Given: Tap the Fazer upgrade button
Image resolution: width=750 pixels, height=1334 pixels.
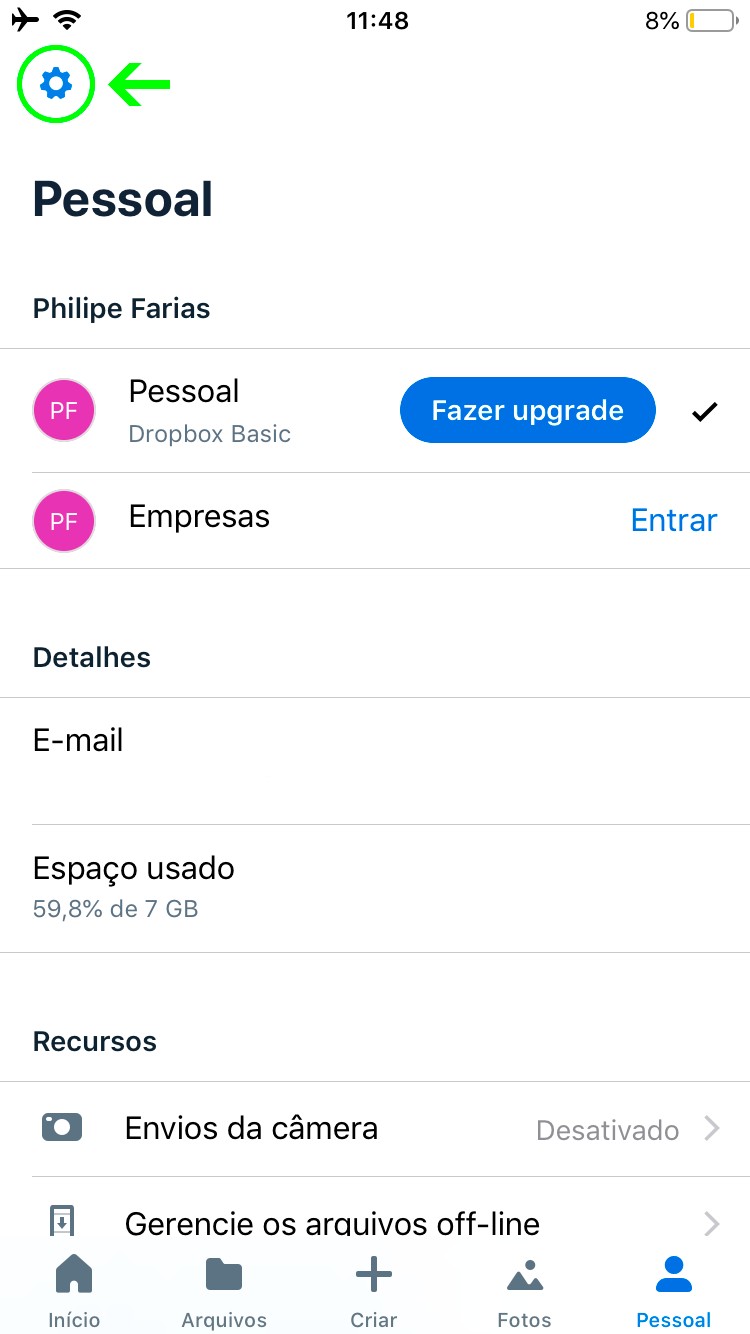Looking at the screenshot, I should coord(527,410).
